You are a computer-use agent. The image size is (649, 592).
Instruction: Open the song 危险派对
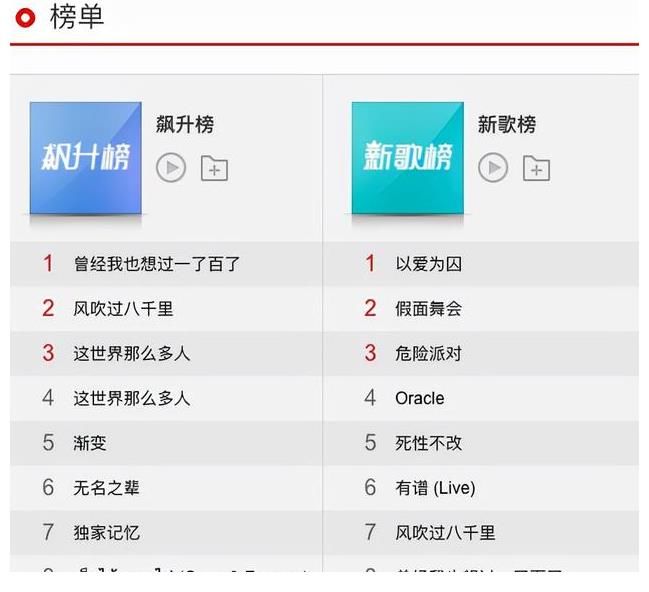coord(428,353)
